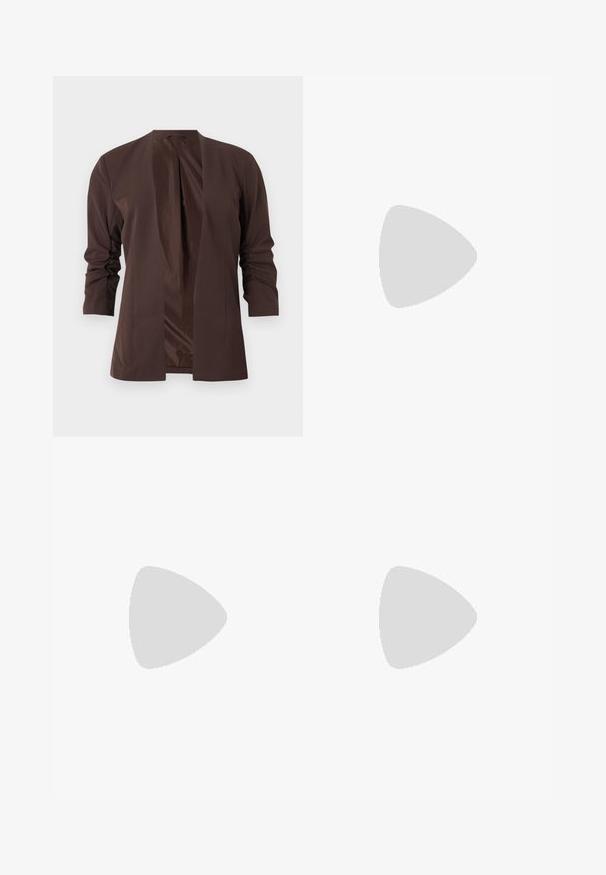Open the brown blazer product image
Image resolution: width=606 pixels, height=875 pixels.
pos(177,256)
